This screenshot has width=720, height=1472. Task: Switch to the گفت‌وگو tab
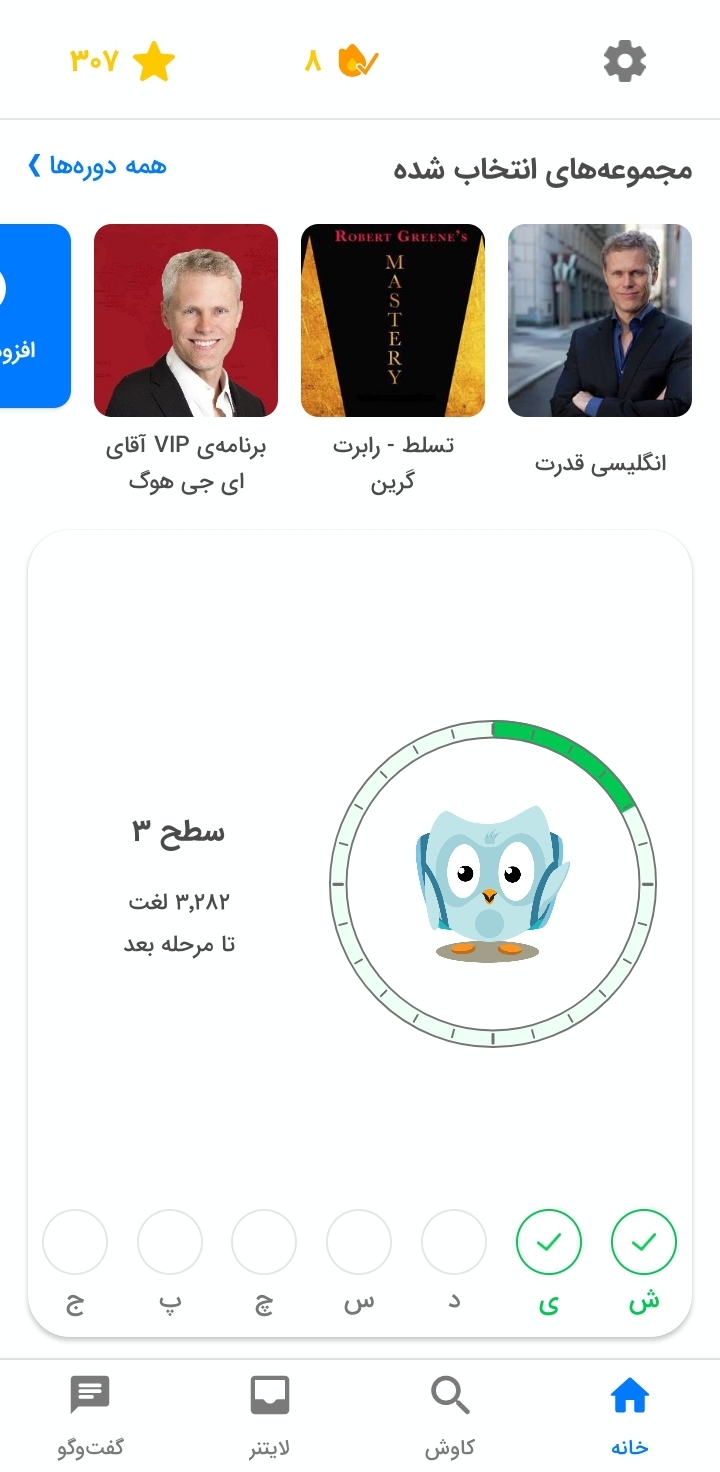click(x=90, y=1416)
